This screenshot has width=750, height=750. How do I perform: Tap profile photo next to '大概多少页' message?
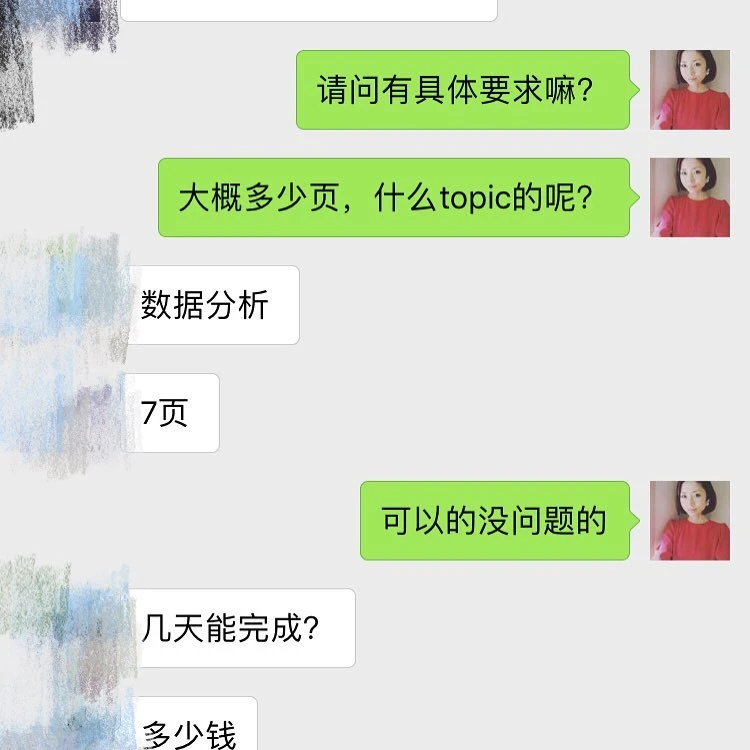(689, 197)
